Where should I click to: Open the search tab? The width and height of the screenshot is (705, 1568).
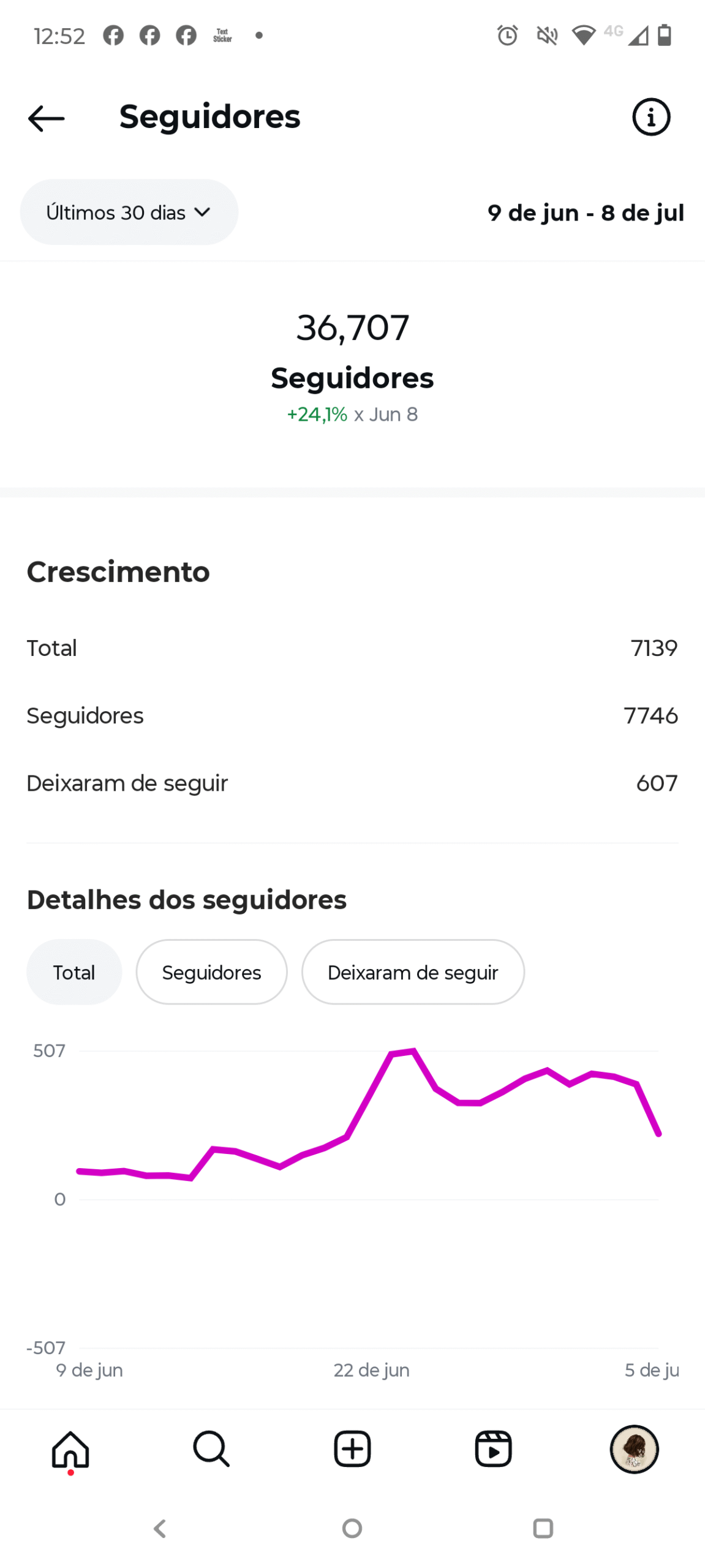[211, 1449]
